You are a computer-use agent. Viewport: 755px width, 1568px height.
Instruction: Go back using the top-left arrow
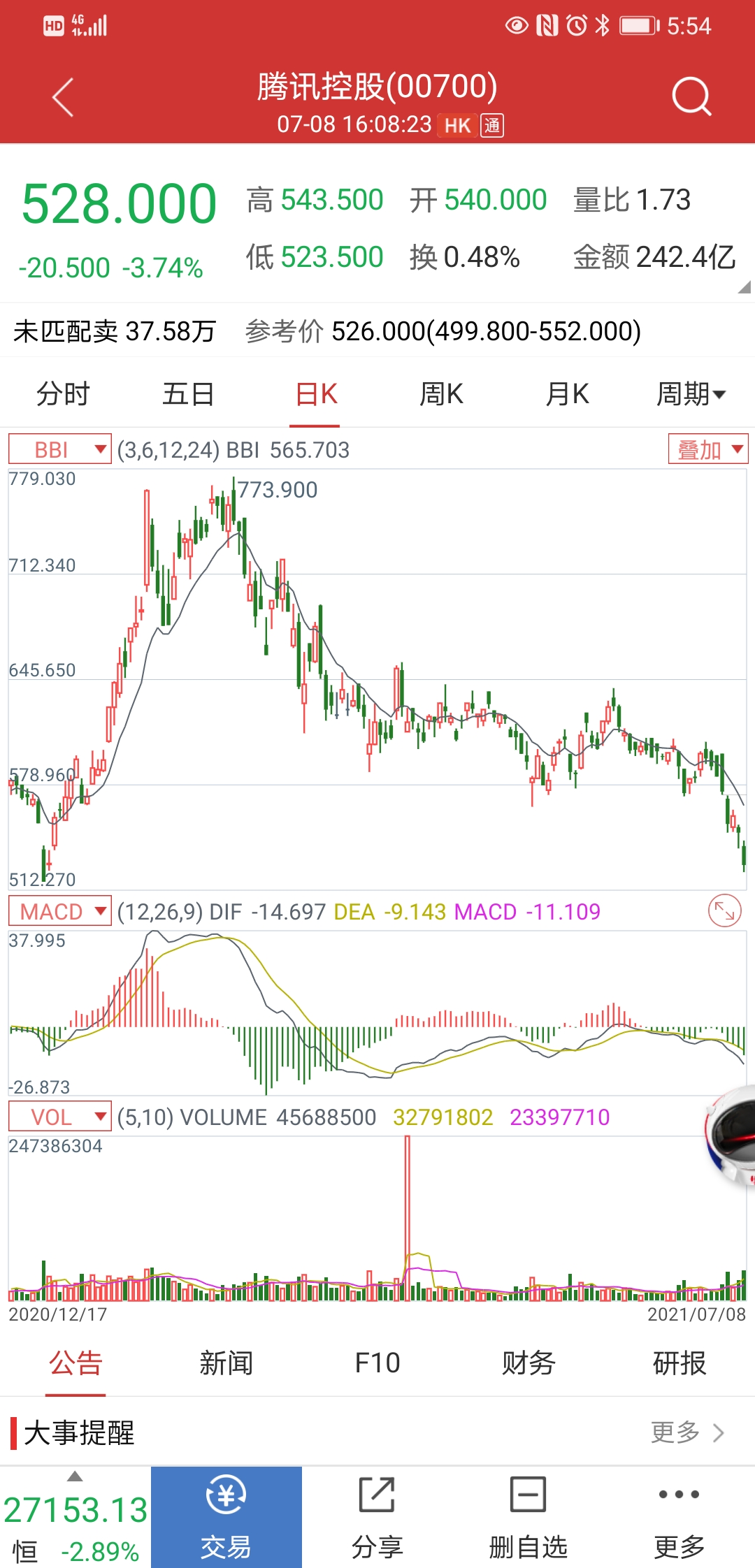(x=63, y=97)
